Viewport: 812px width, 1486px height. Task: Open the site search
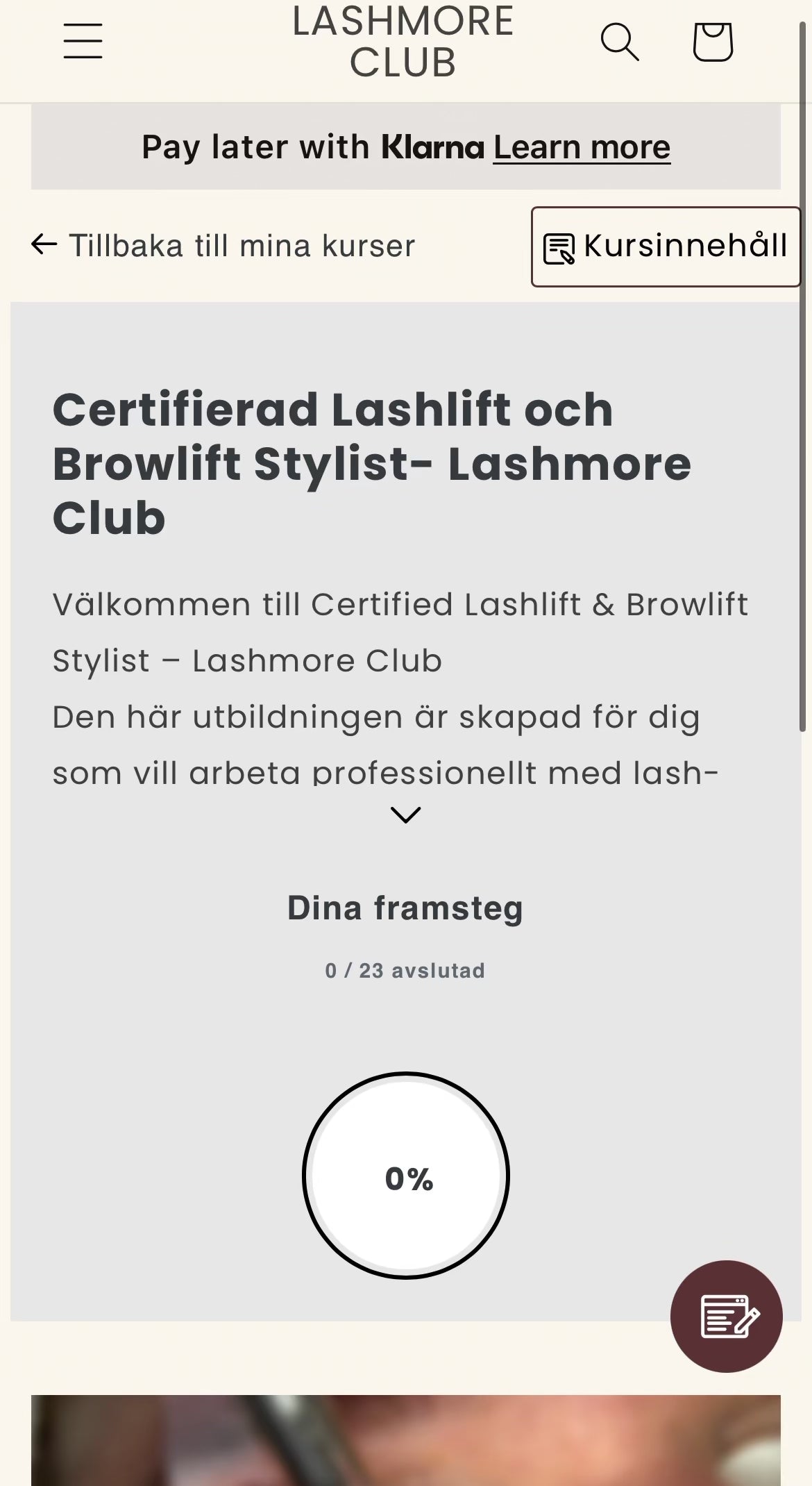point(619,42)
